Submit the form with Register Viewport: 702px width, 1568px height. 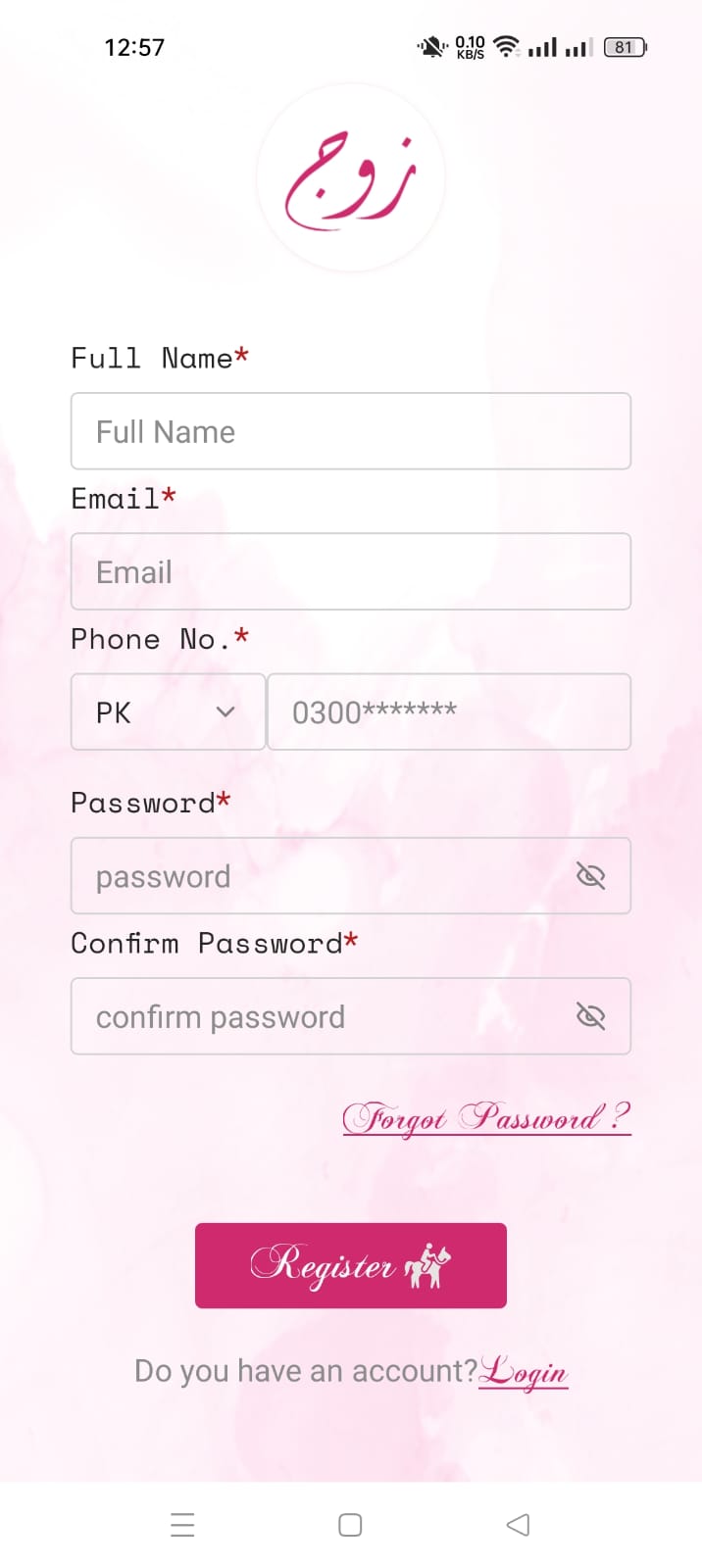(x=350, y=1265)
